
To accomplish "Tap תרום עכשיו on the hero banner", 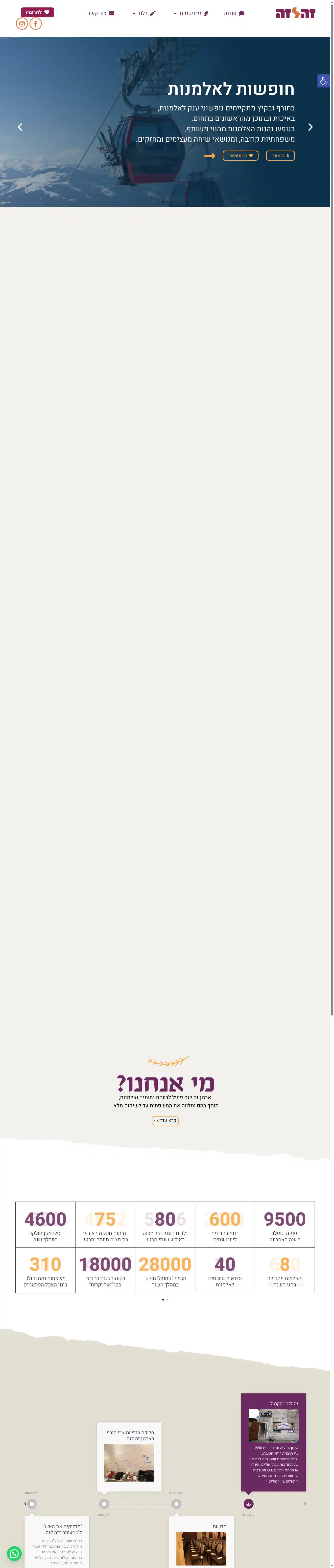I will coord(240,156).
